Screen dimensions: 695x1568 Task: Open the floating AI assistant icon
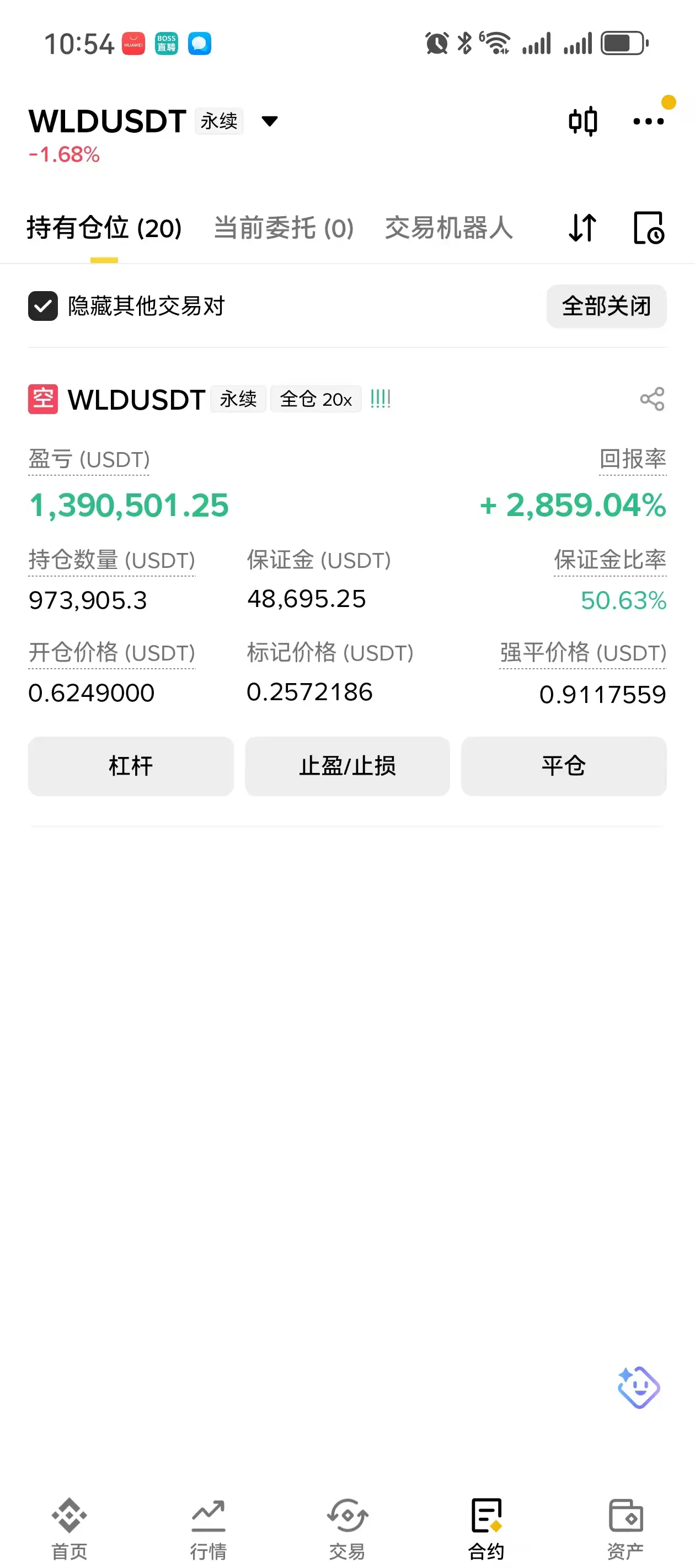[x=638, y=1387]
